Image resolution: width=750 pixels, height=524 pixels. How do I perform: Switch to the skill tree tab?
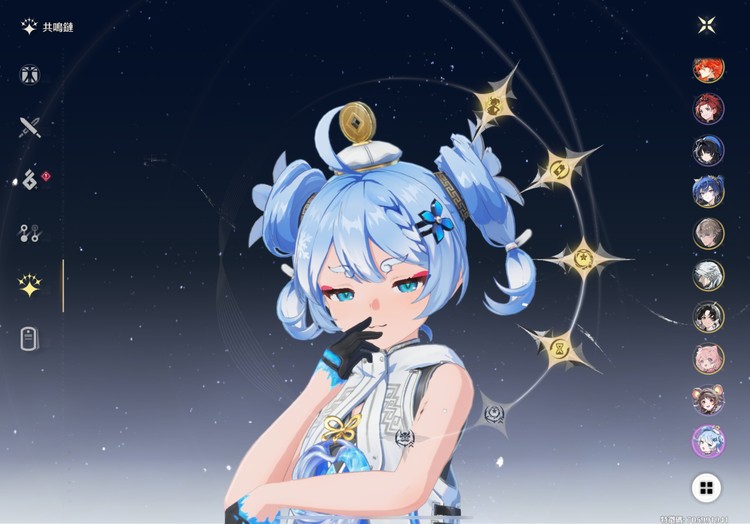(30, 233)
